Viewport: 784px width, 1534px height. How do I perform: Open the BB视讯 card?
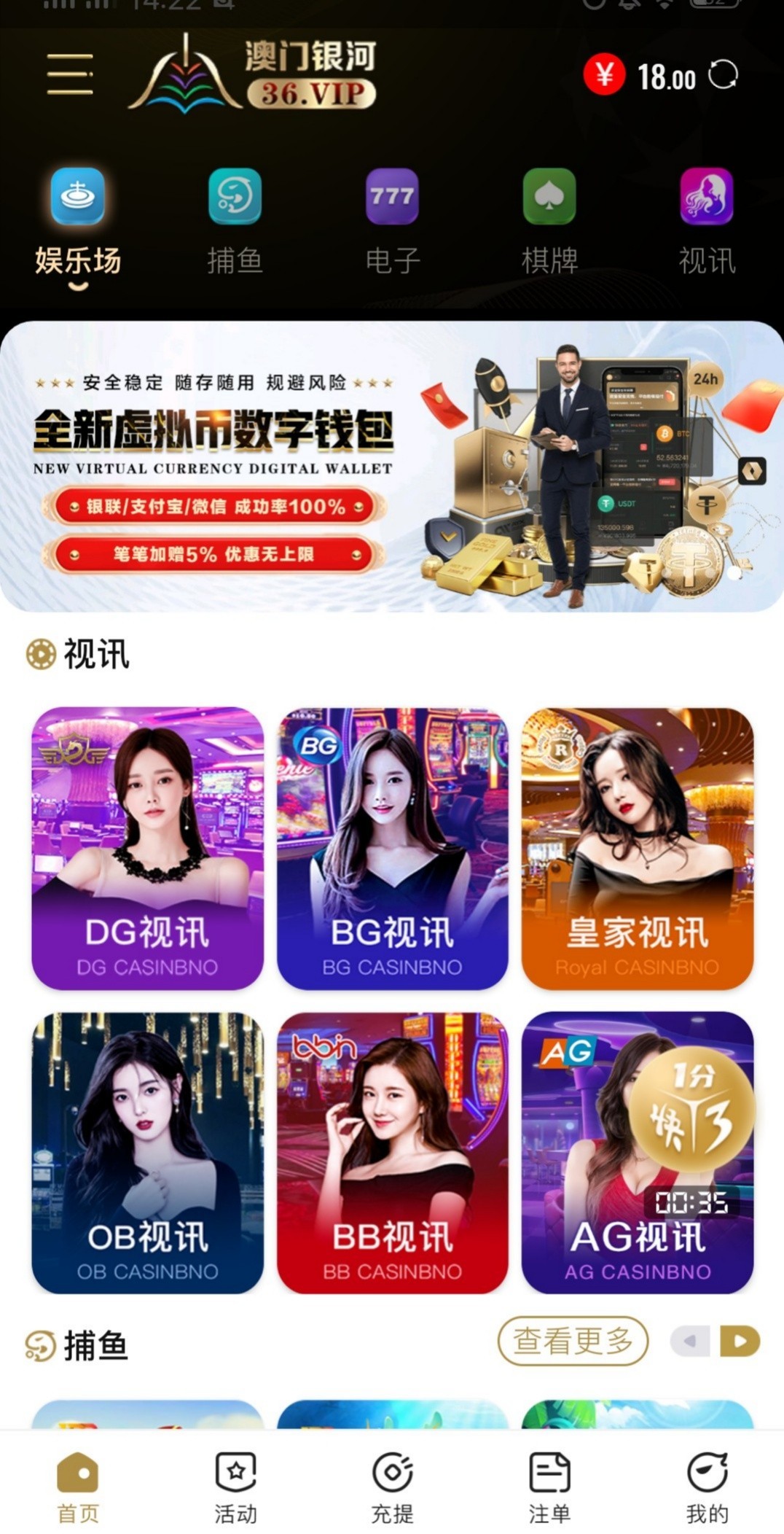[392, 1152]
